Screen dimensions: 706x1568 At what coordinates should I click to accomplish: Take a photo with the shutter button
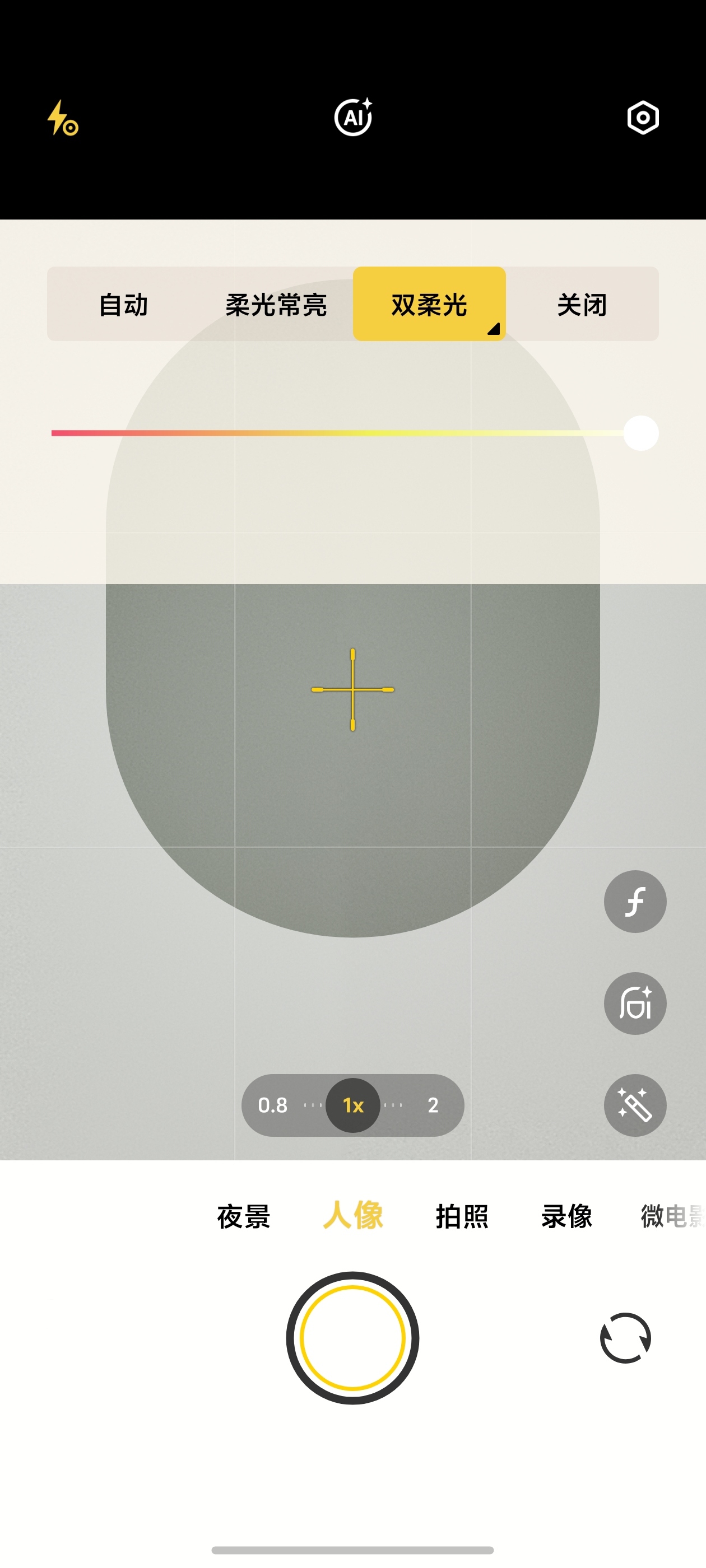point(352,1337)
